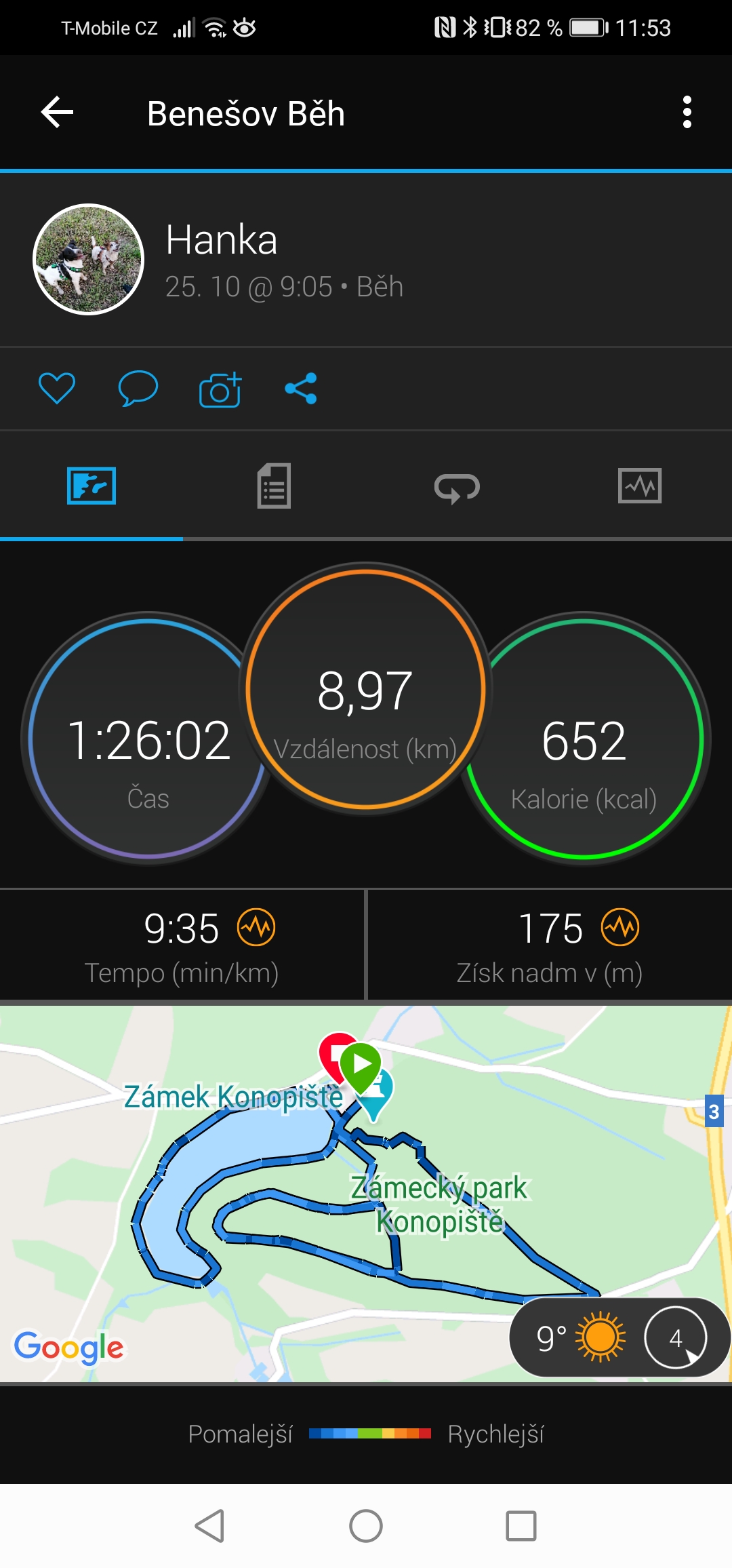
Task: Open the route map of Konopiště
Action: tap(366, 1194)
